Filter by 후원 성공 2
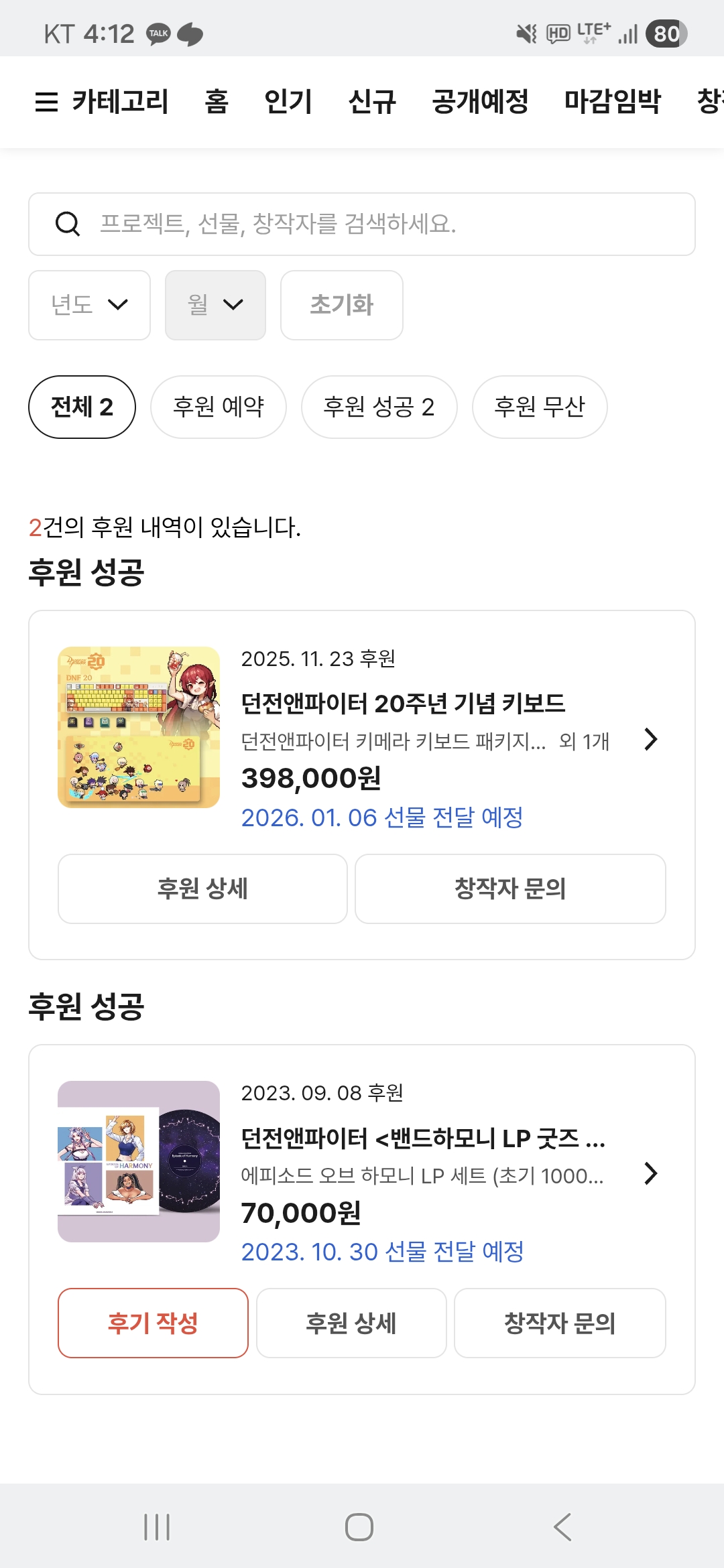 click(x=379, y=407)
